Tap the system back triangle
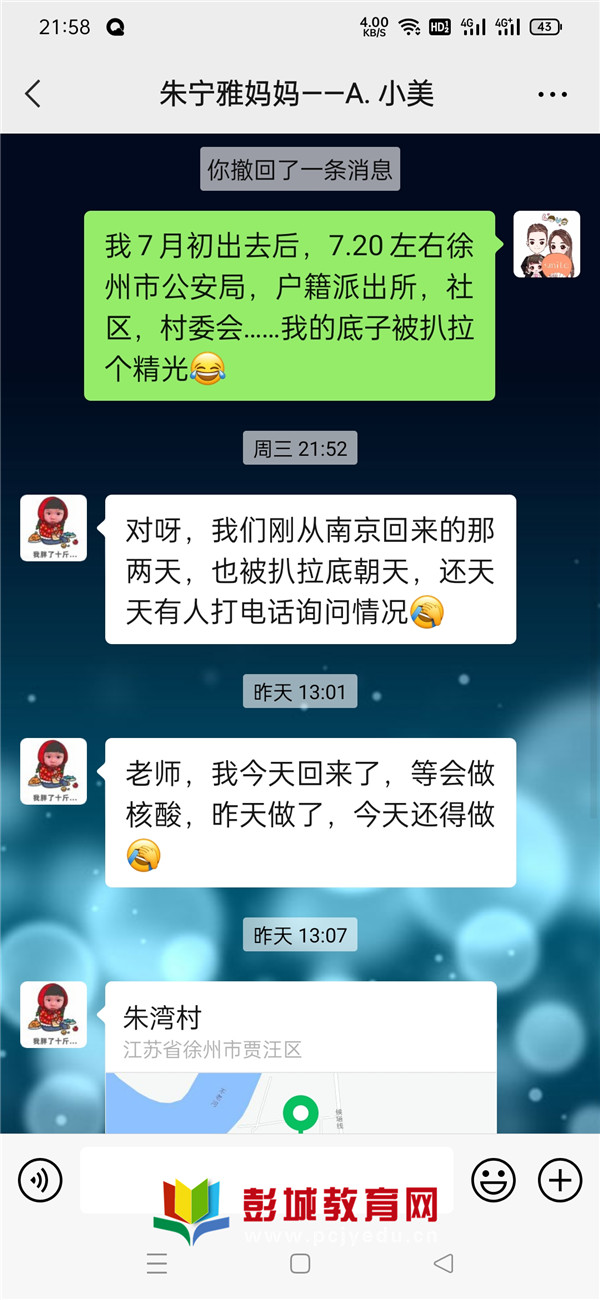600x1300 pixels. coord(443,1263)
